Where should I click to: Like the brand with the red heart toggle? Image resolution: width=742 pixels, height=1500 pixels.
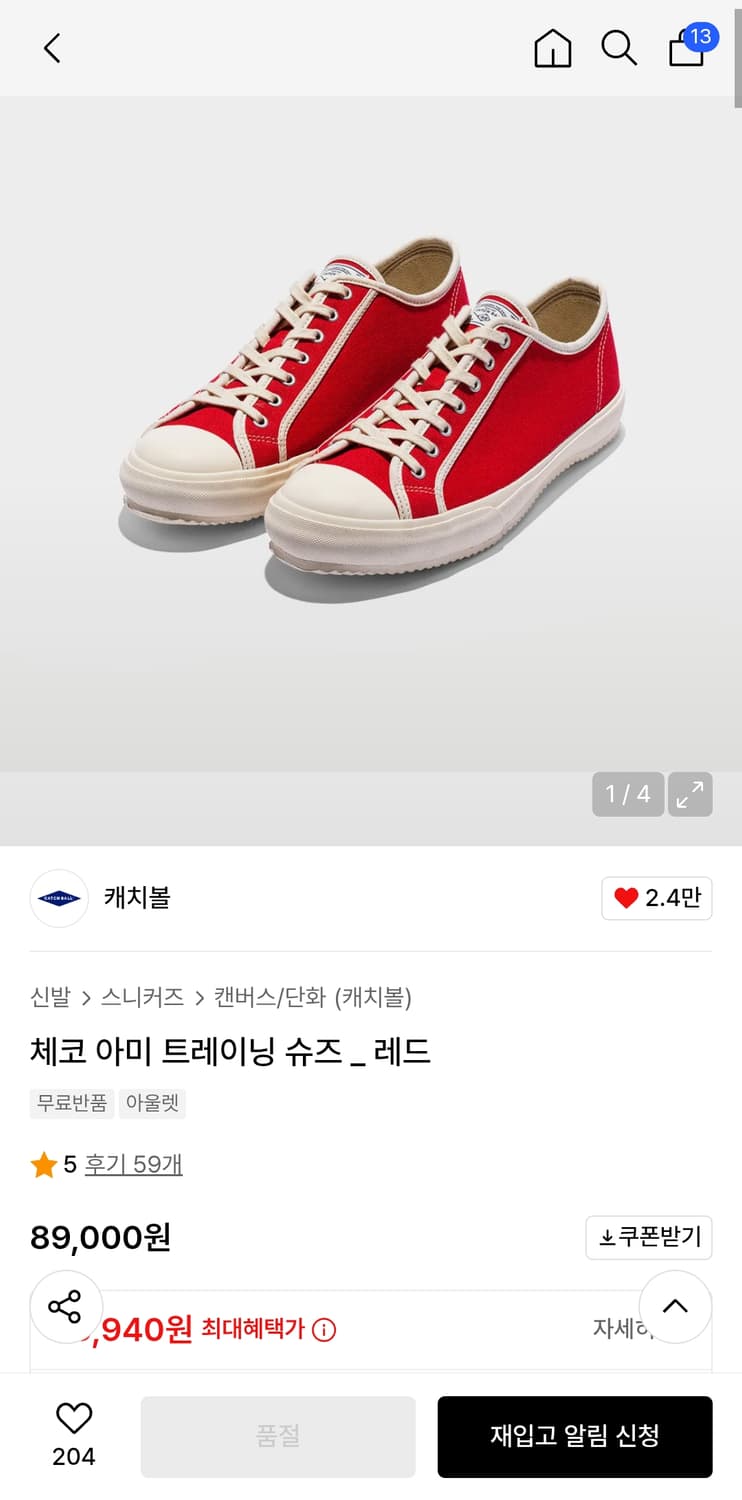pyautogui.click(x=656, y=899)
